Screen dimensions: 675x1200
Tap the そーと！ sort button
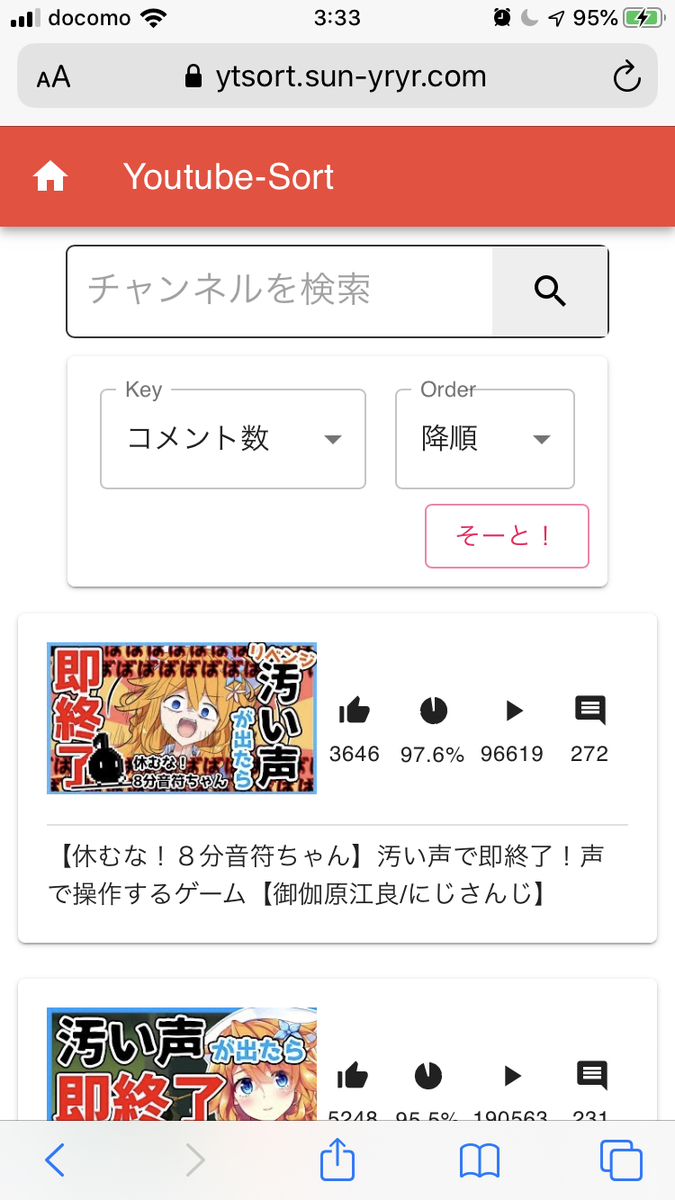pyautogui.click(x=507, y=536)
